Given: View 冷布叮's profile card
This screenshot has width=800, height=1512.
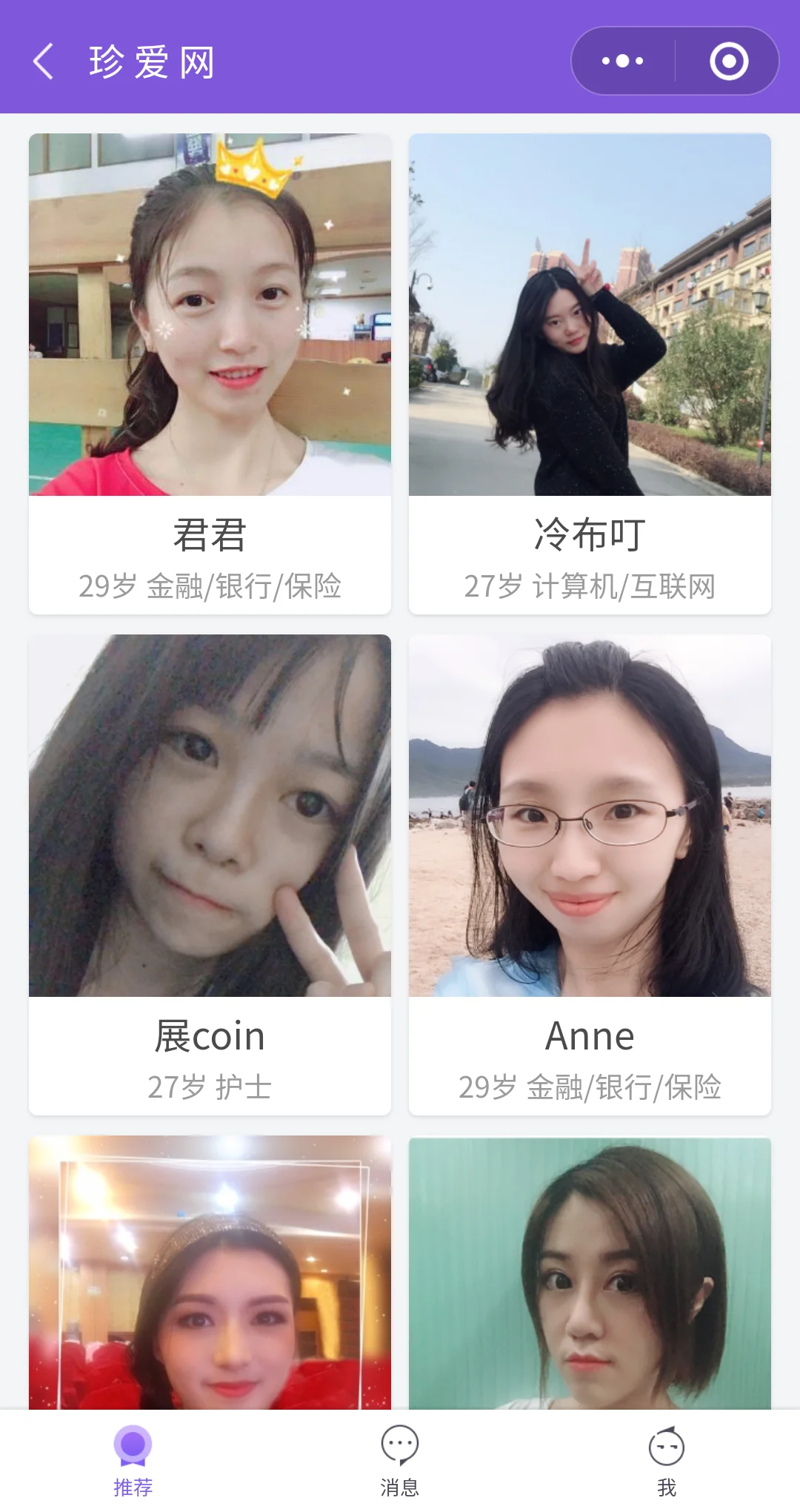Looking at the screenshot, I should click(x=590, y=374).
